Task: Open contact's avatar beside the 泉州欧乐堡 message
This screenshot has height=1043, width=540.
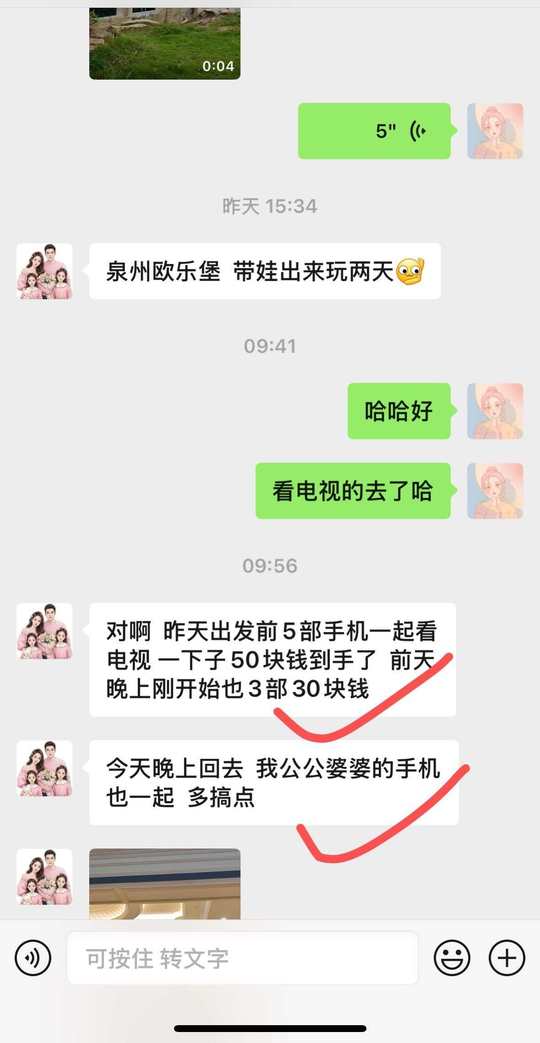Action: click(x=45, y=271)
